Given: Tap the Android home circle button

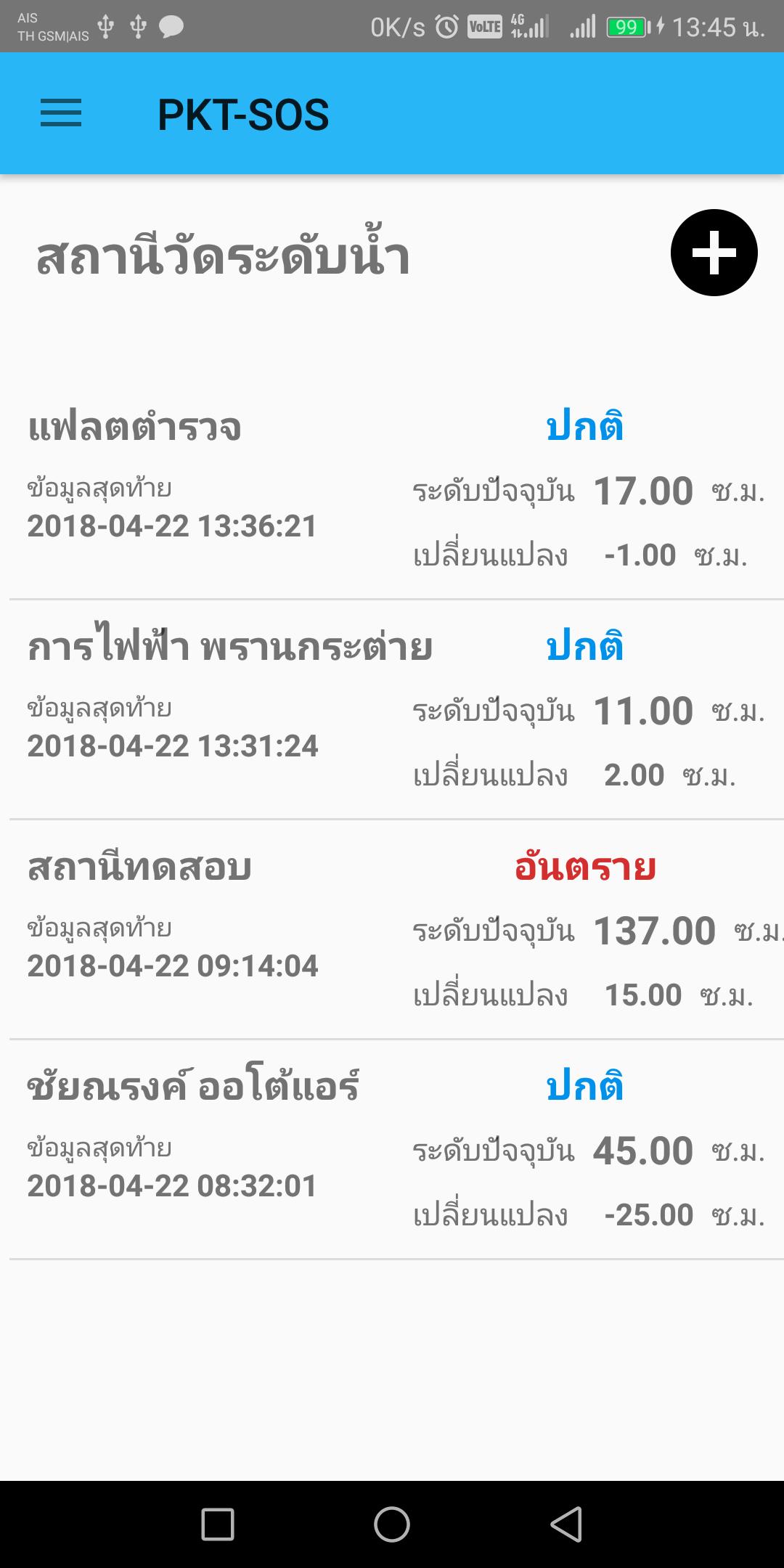Looking at the screenshot, I should pyautogui.click(x=391, y=1520).
